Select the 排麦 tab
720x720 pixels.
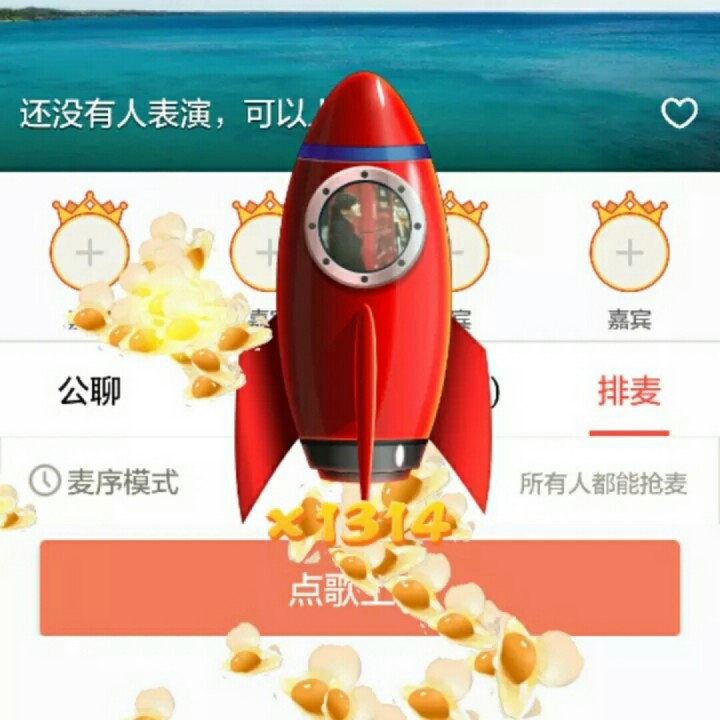pos(629,391)
